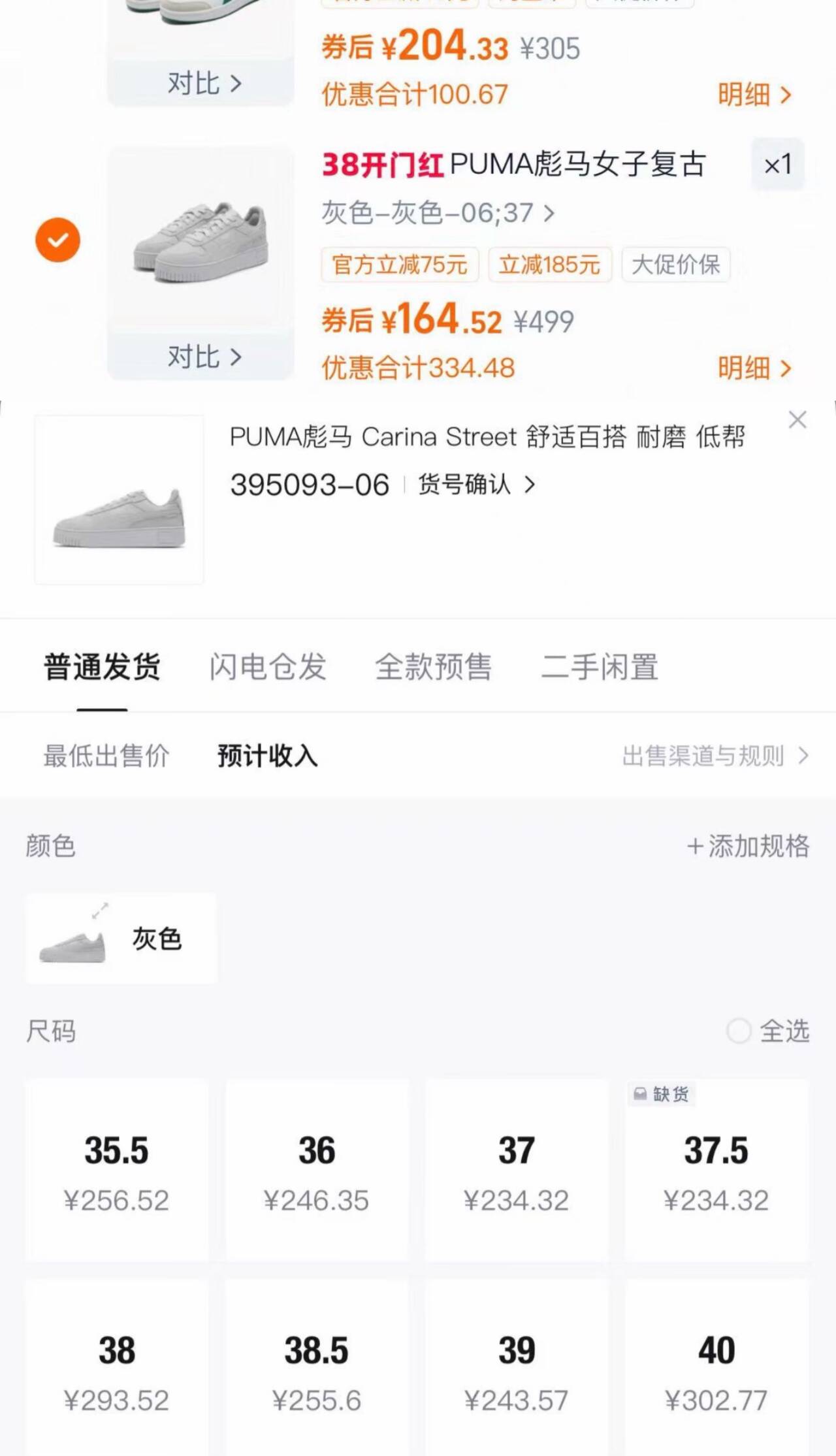Screen dimensions: 836x1456
Task: Switch to the 闪电仓发 tab
Action: (x=267, y=668)
